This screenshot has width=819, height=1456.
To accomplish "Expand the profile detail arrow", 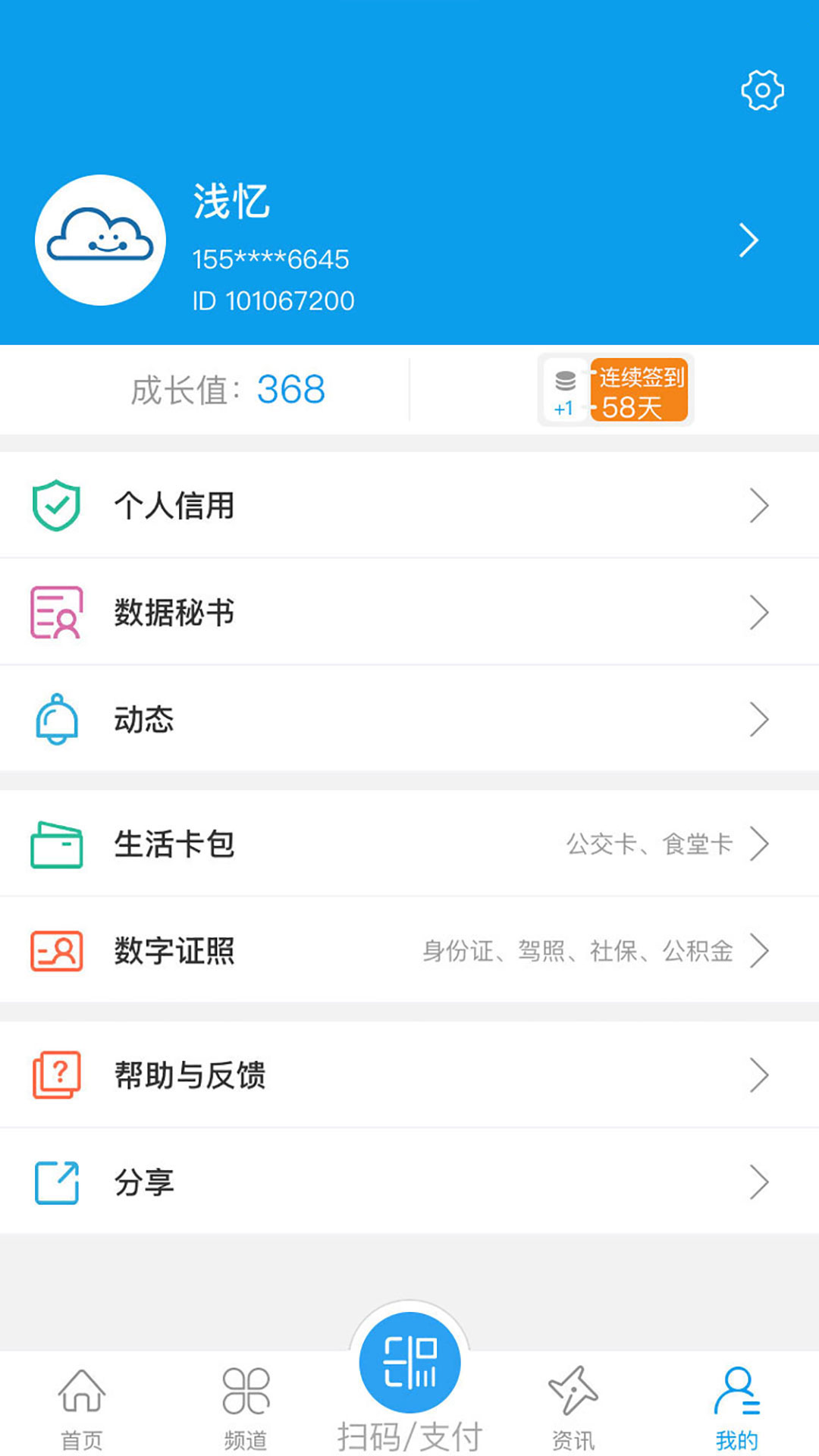I will coord(748,240).
